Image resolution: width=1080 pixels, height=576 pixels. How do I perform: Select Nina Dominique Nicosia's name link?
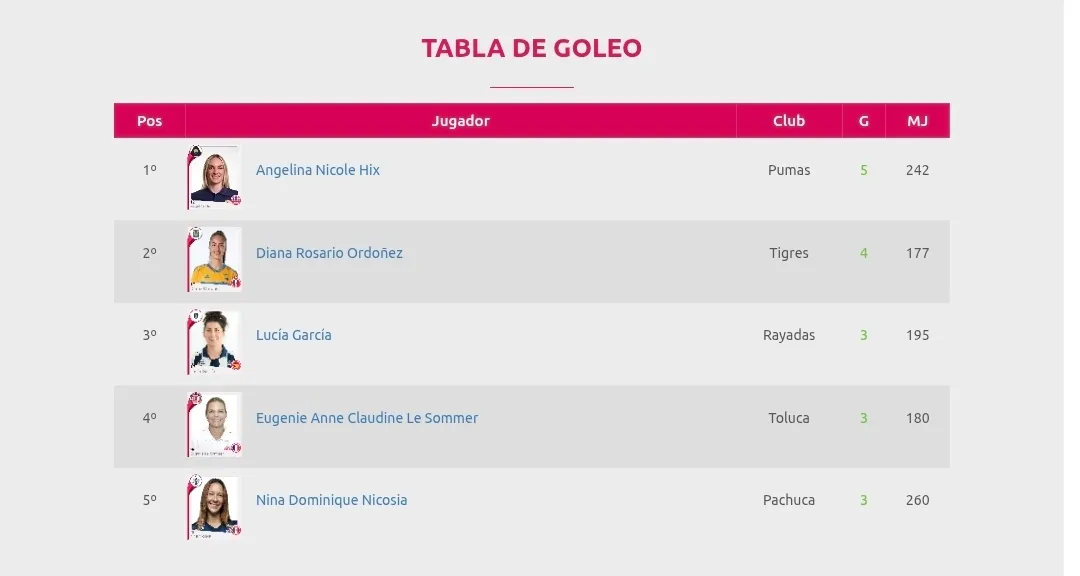331,500
